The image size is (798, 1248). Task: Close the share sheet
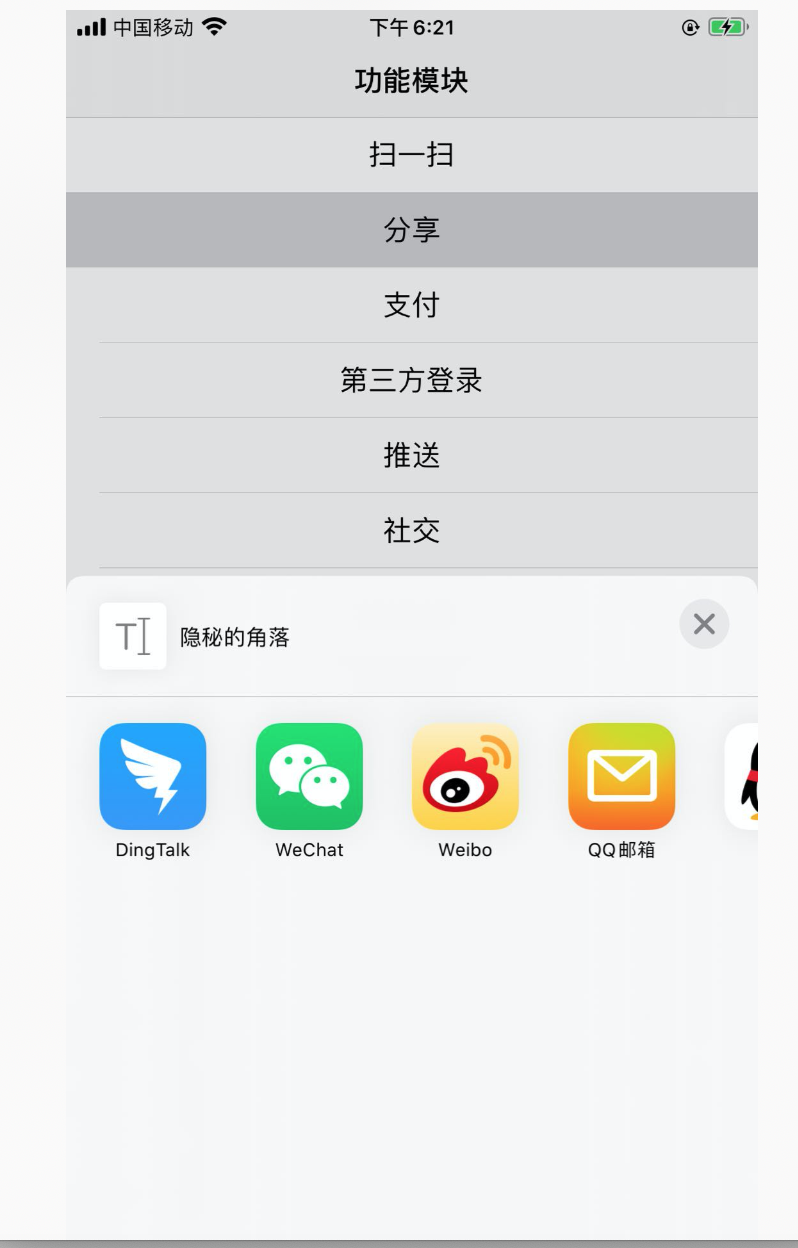point(704,624)
